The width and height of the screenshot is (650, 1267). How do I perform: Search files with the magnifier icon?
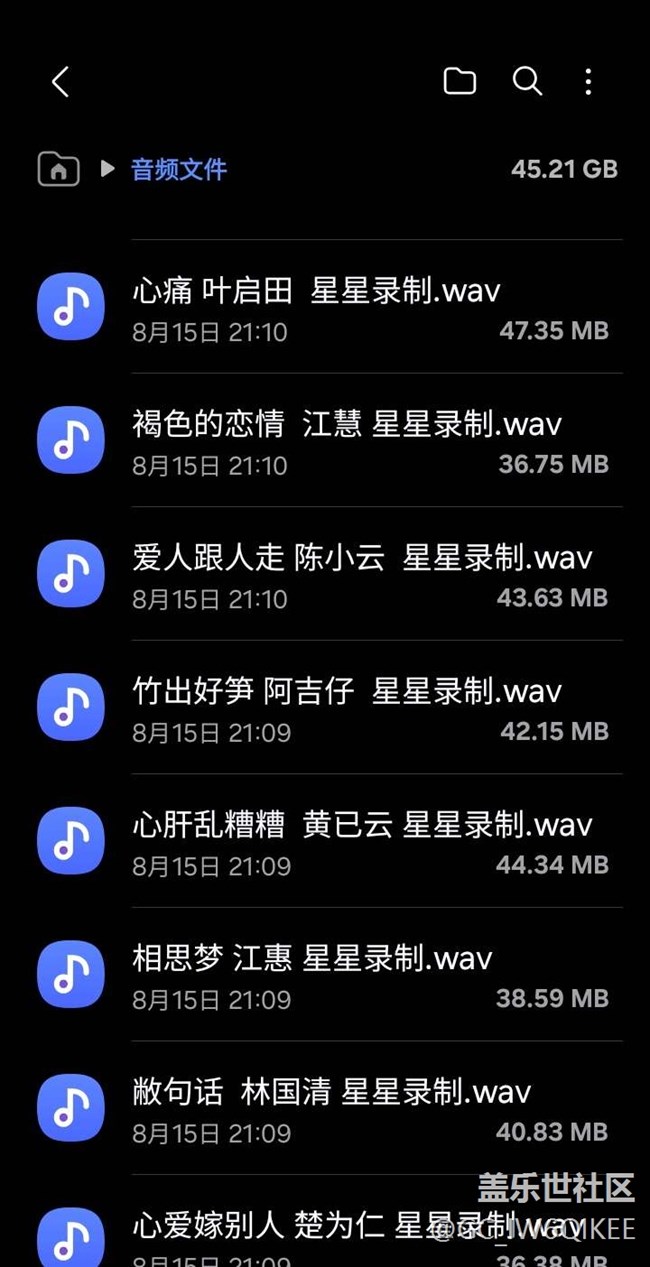coord(527,82)
